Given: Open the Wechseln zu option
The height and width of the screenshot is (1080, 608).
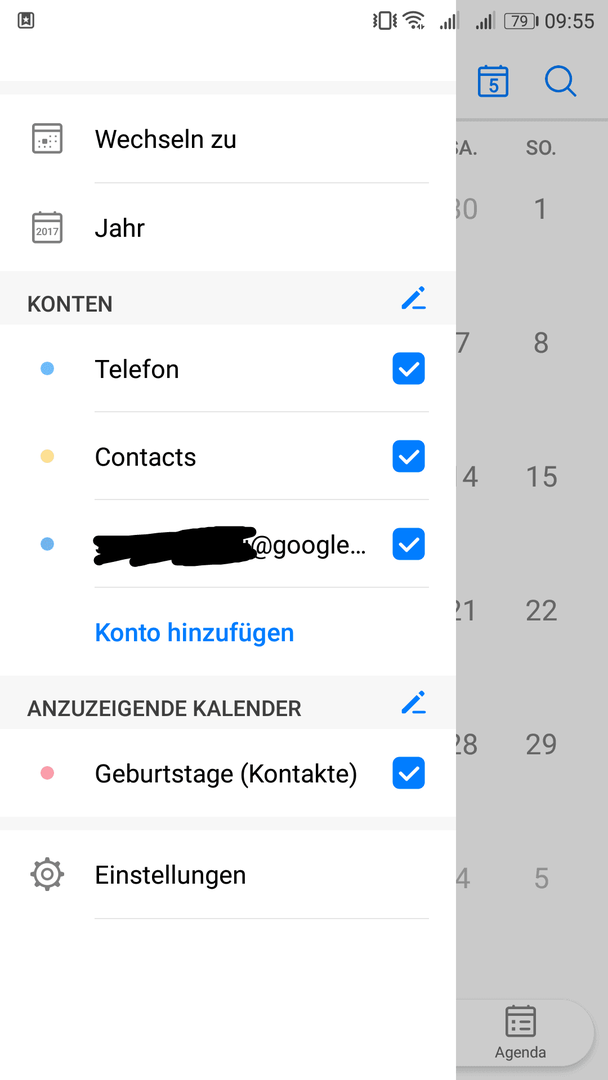Looking at the screenshot, I should pyautogui.click(x=228, y=139).
